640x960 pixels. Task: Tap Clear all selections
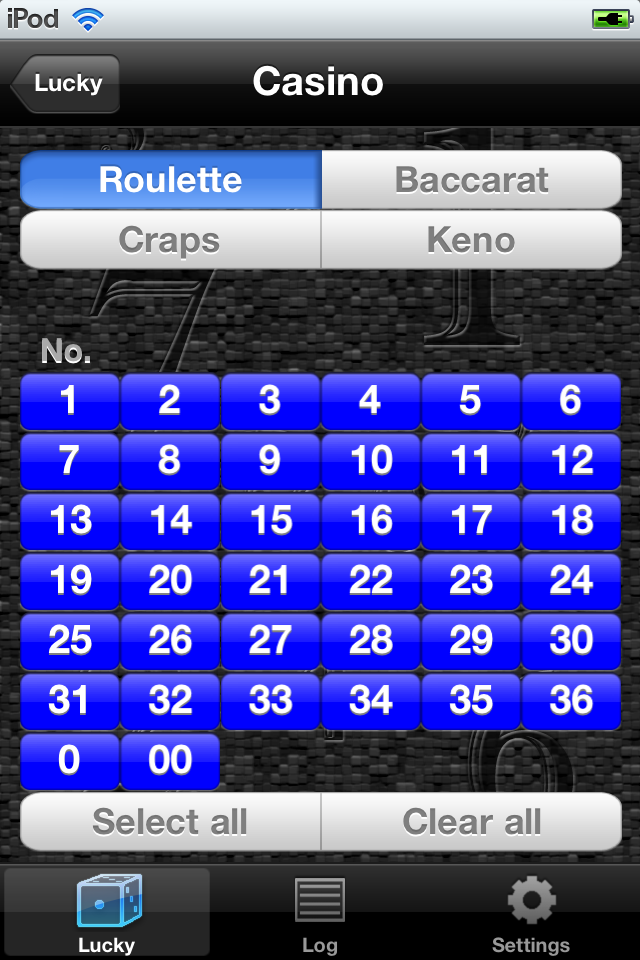pos(471,822)
